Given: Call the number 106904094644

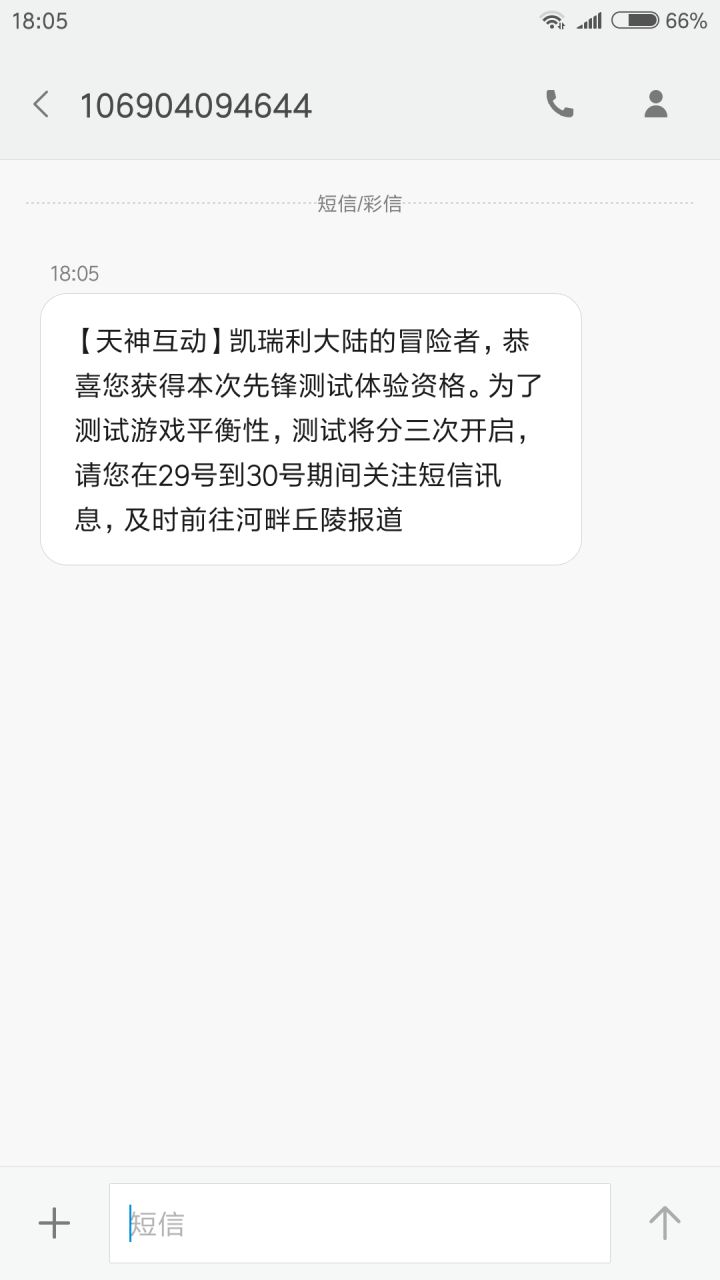Looking at the screenshot, I should coord(560,104).
